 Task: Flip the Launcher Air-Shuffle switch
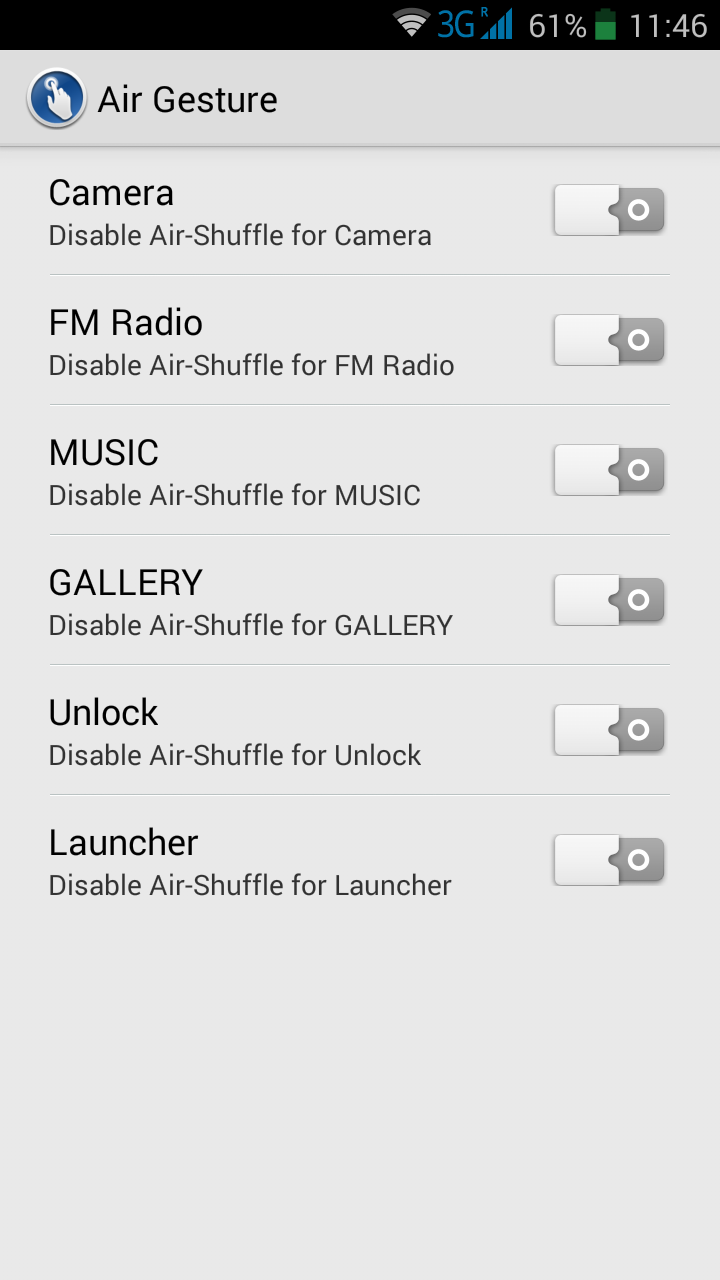(609, 860)
